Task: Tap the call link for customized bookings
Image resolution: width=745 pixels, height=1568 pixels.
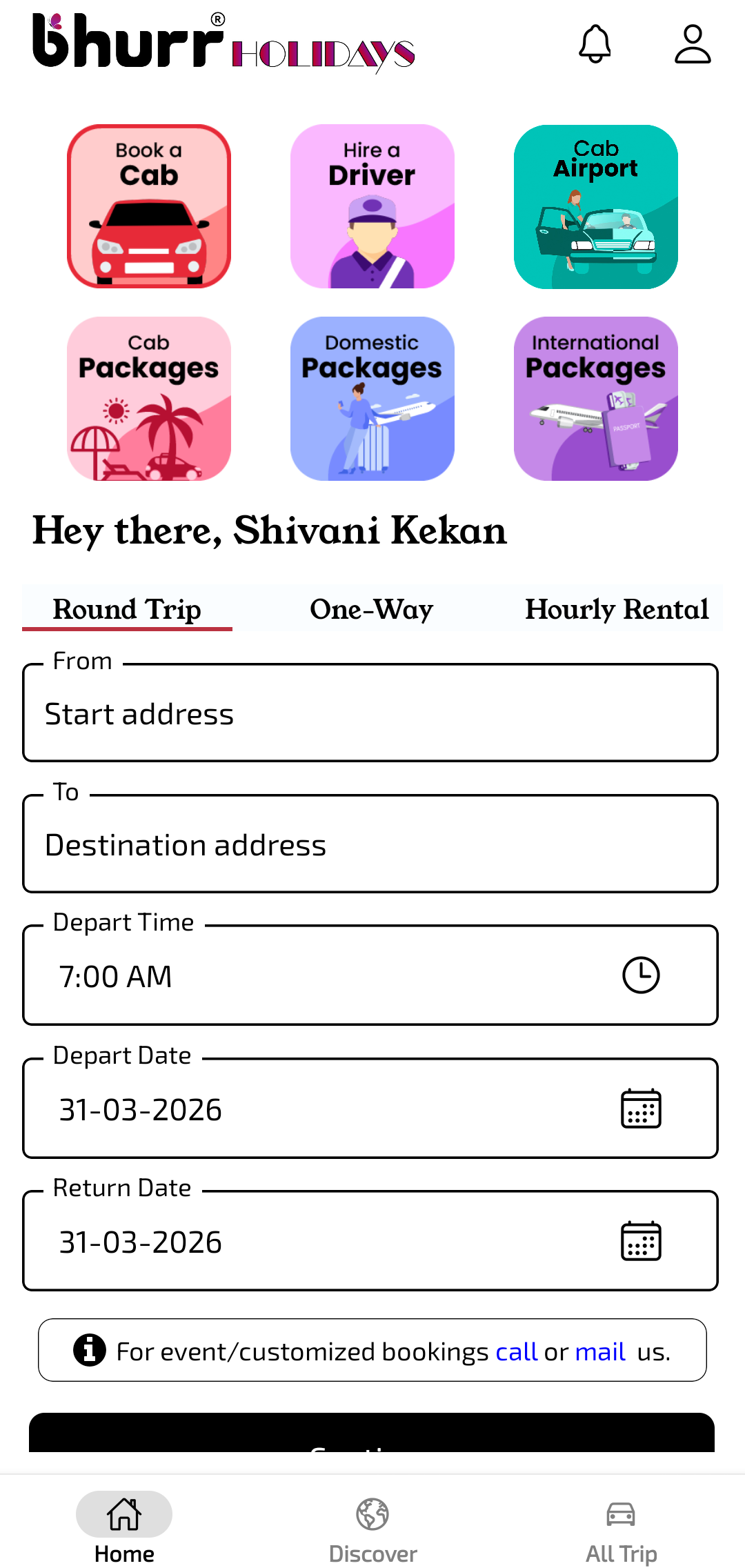Action: pos(517,1351)
